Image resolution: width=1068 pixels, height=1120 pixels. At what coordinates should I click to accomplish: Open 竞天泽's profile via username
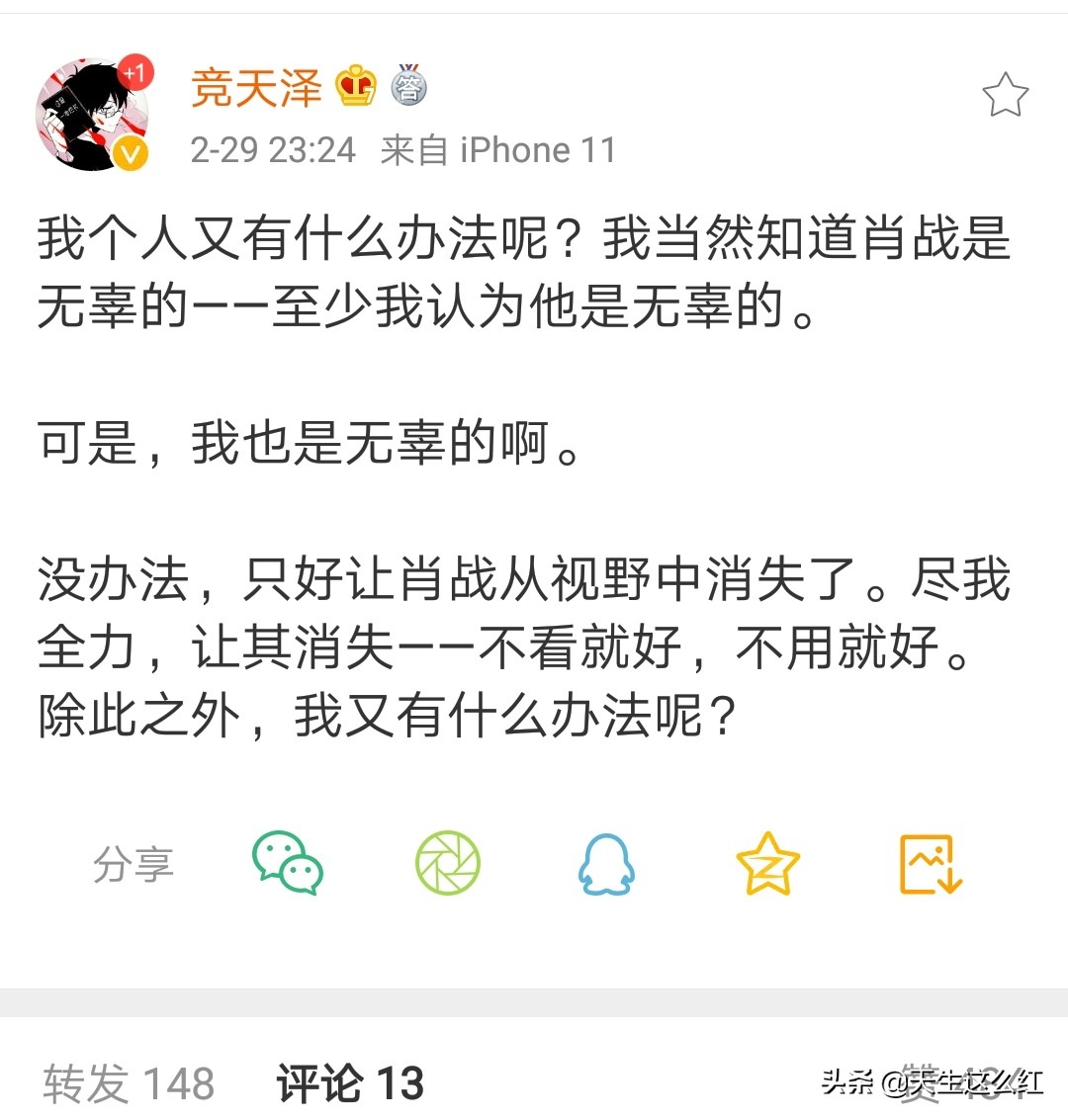click(x=255, y=89)
